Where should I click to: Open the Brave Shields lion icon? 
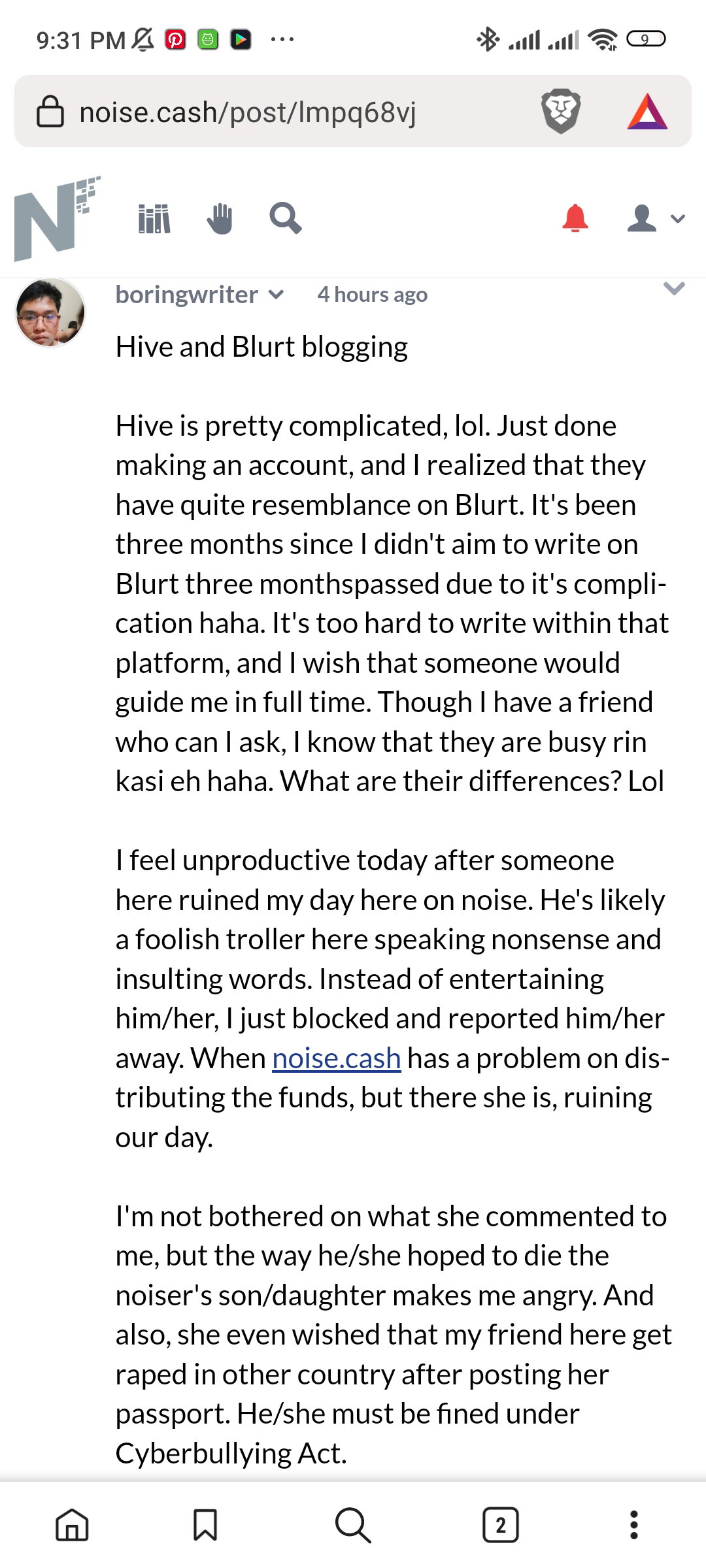561,111
